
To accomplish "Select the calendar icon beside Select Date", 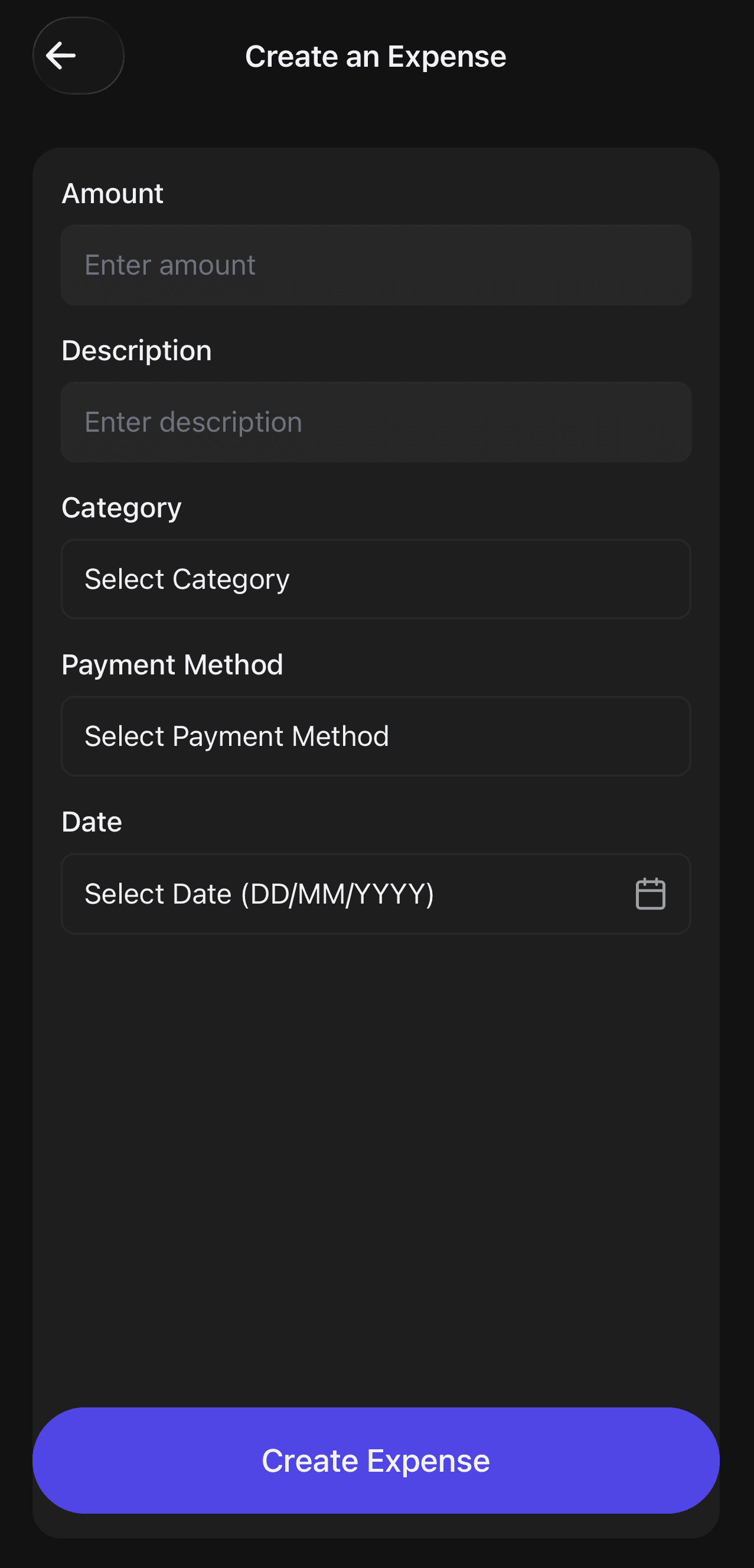I will pyautogui.click(x=650, y=893).
